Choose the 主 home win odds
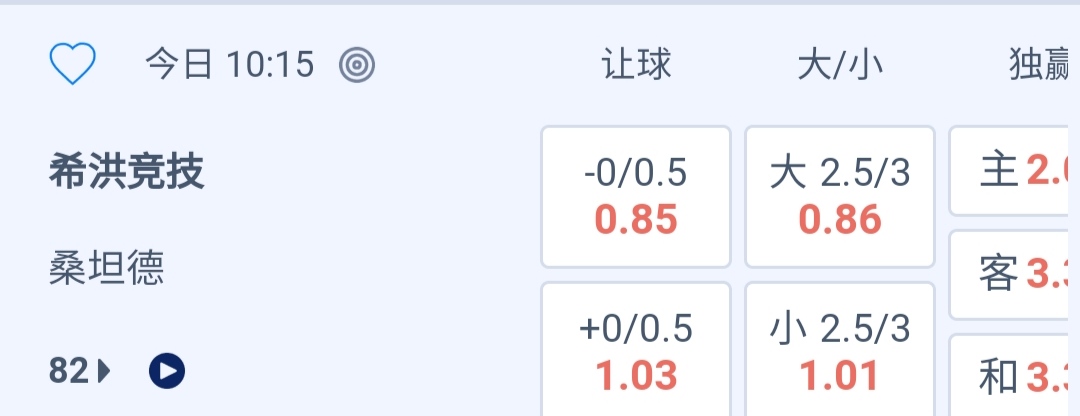 point(1014,171)
